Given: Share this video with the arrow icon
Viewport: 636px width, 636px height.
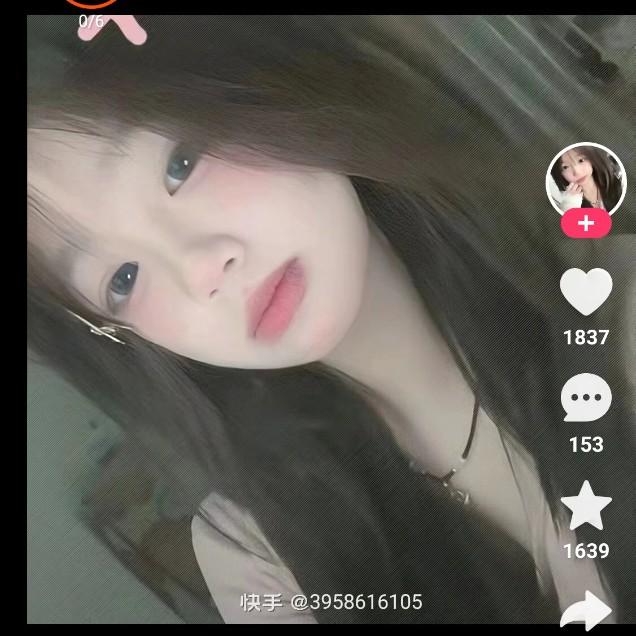Looking at the screenshot, I should click(x=586, y=610).
